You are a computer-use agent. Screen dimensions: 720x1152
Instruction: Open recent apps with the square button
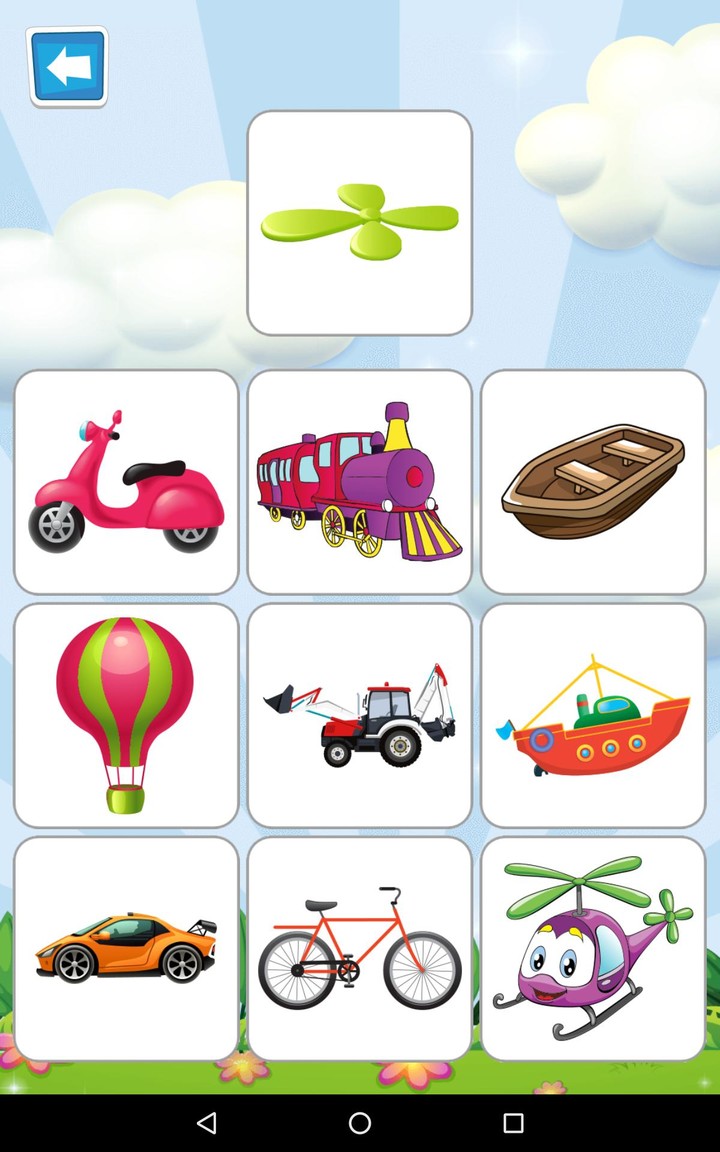(515, 1122)
